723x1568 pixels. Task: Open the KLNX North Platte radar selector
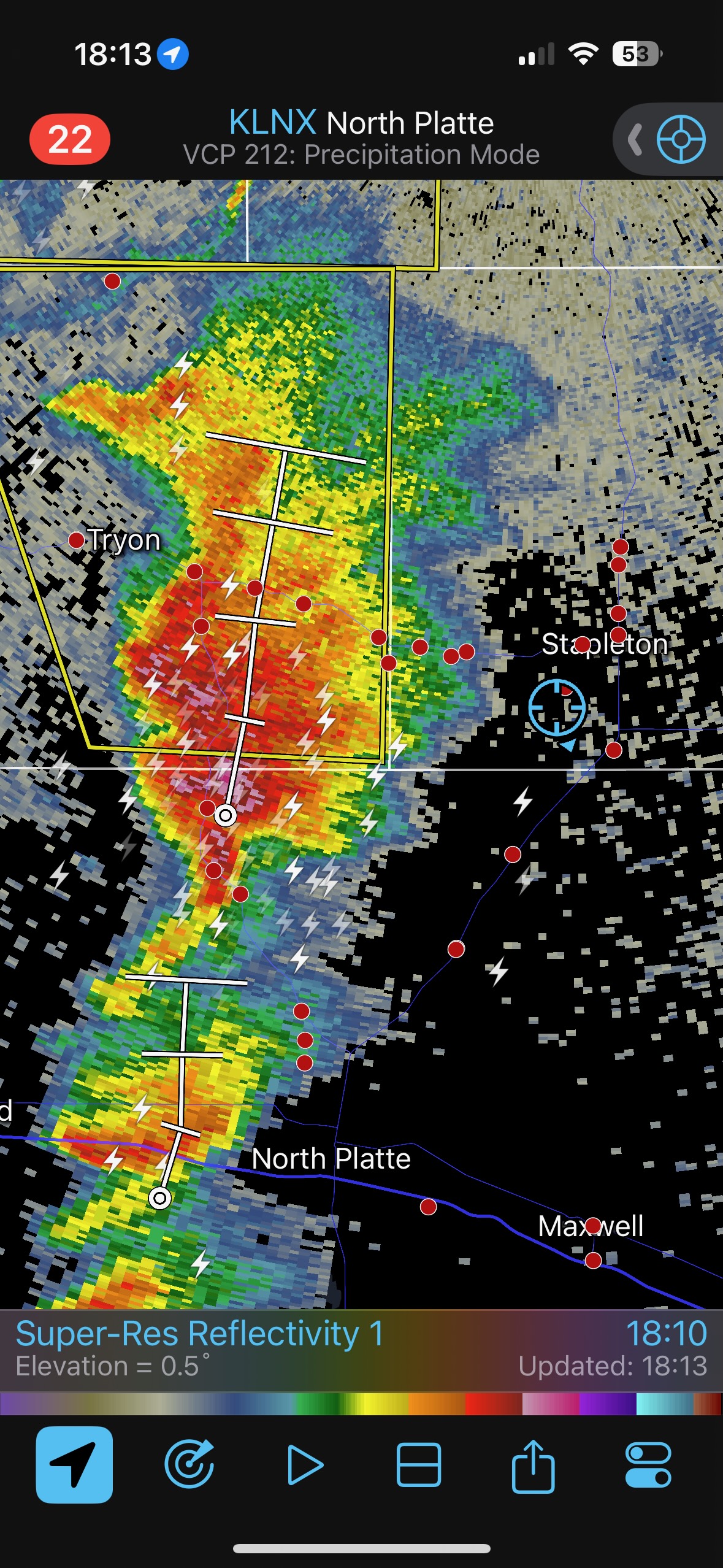click(361, 137)
